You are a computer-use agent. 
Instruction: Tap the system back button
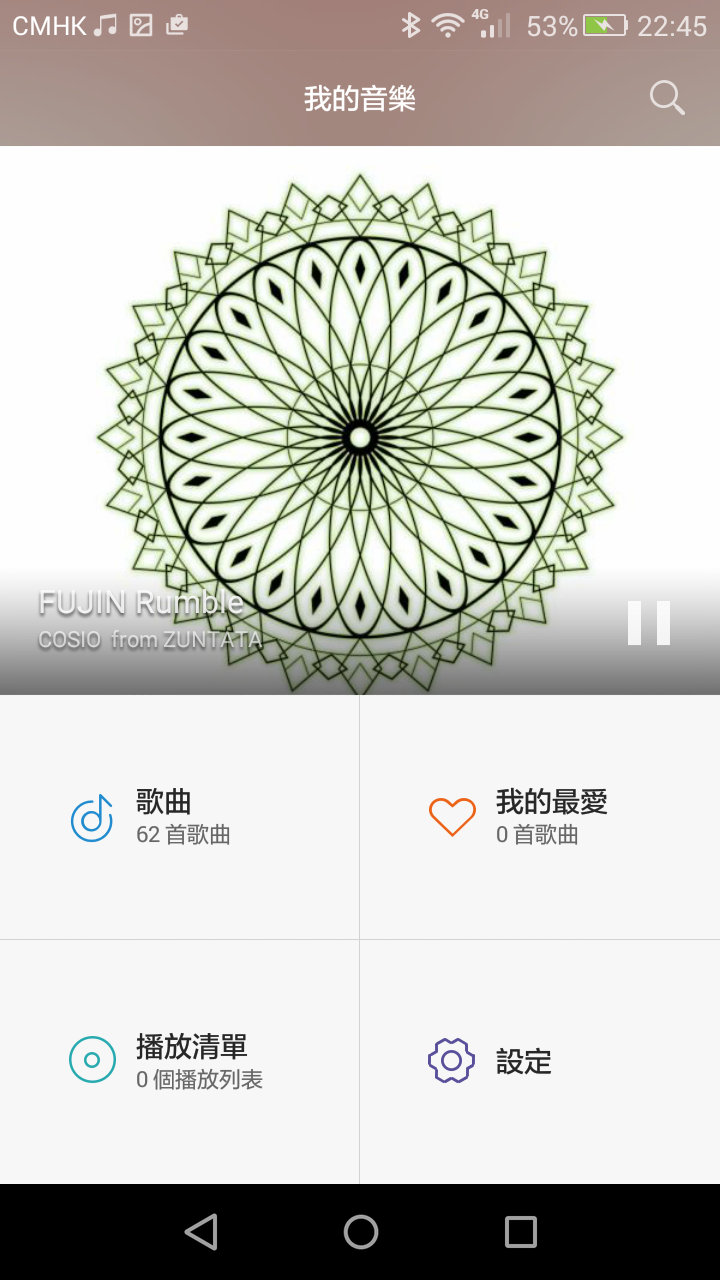pyautogui.click(x=201, y=1232)
